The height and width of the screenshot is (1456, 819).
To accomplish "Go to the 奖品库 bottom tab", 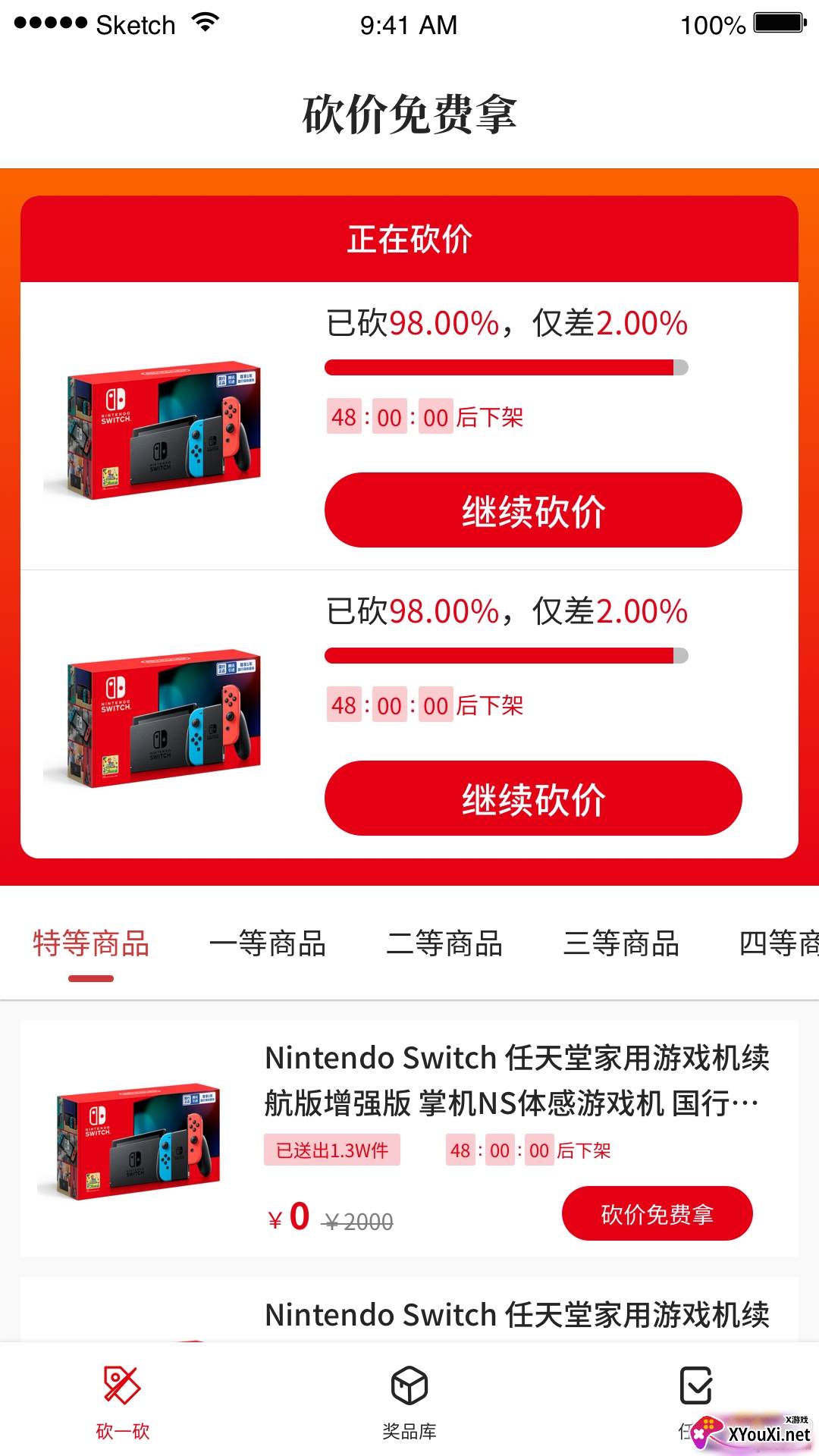I will click(x=409, y=1403).
